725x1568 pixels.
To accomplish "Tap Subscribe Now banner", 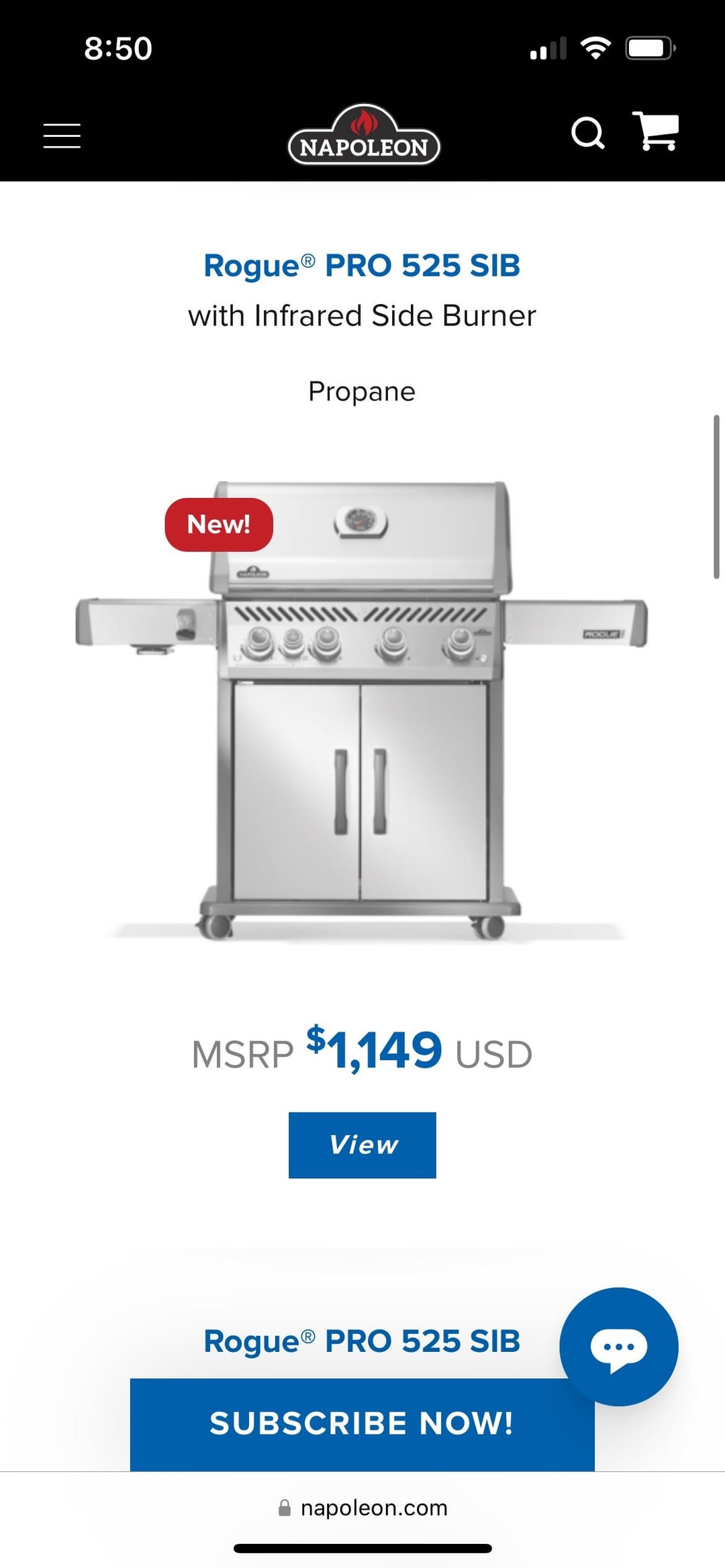I will coord(362,1424).
